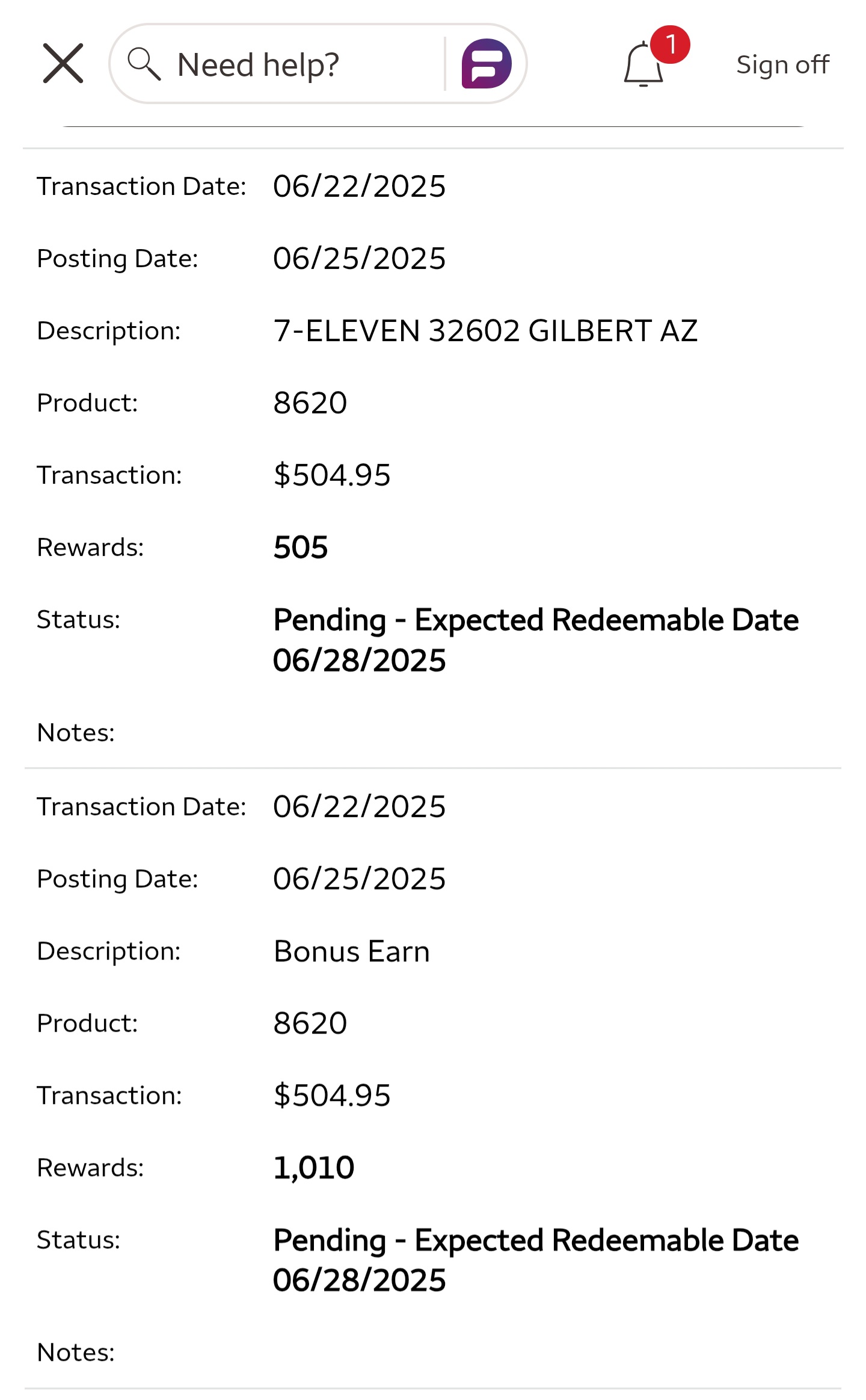Open the notifications bell
866x1400 pixels.
click(x=644, y=64)
